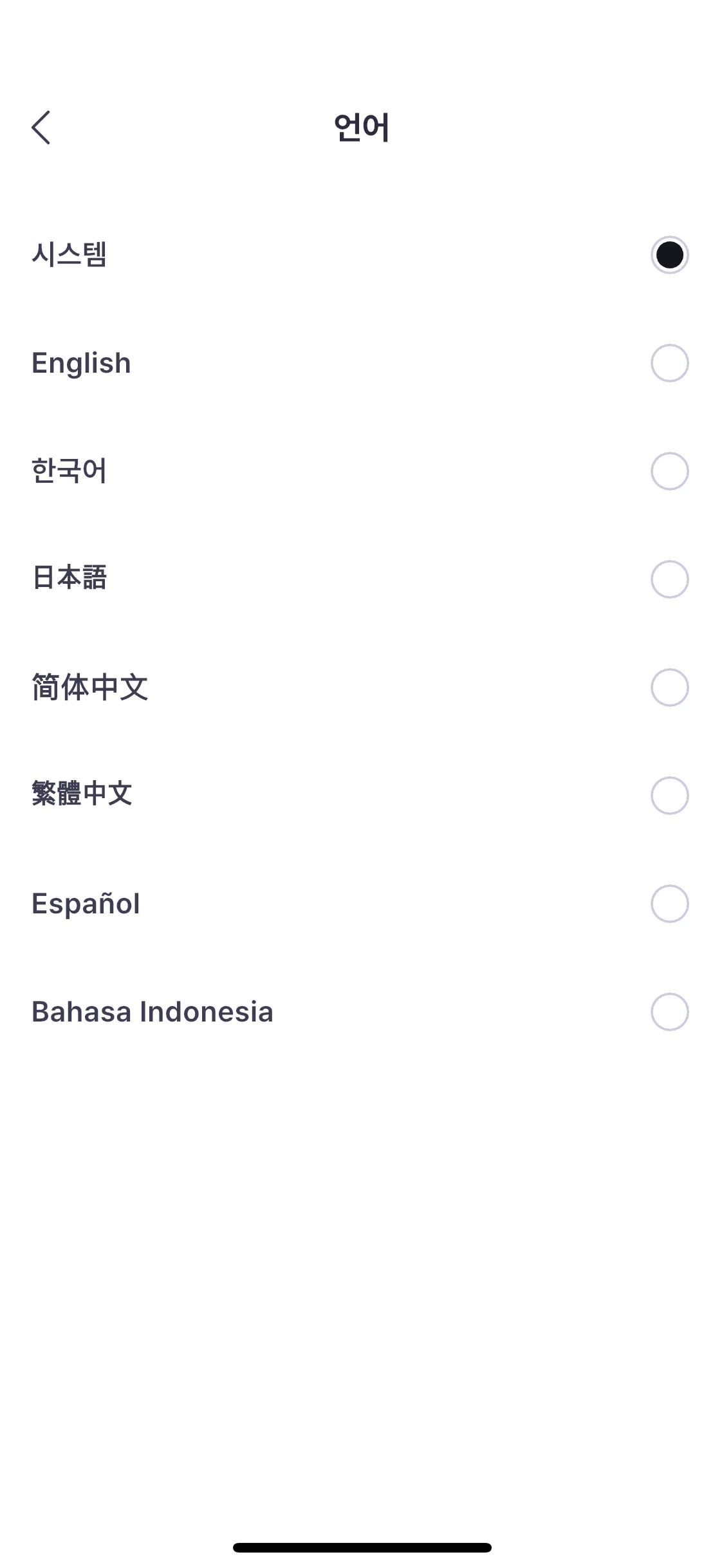Select the English radio button

click(x=670, y=363)
